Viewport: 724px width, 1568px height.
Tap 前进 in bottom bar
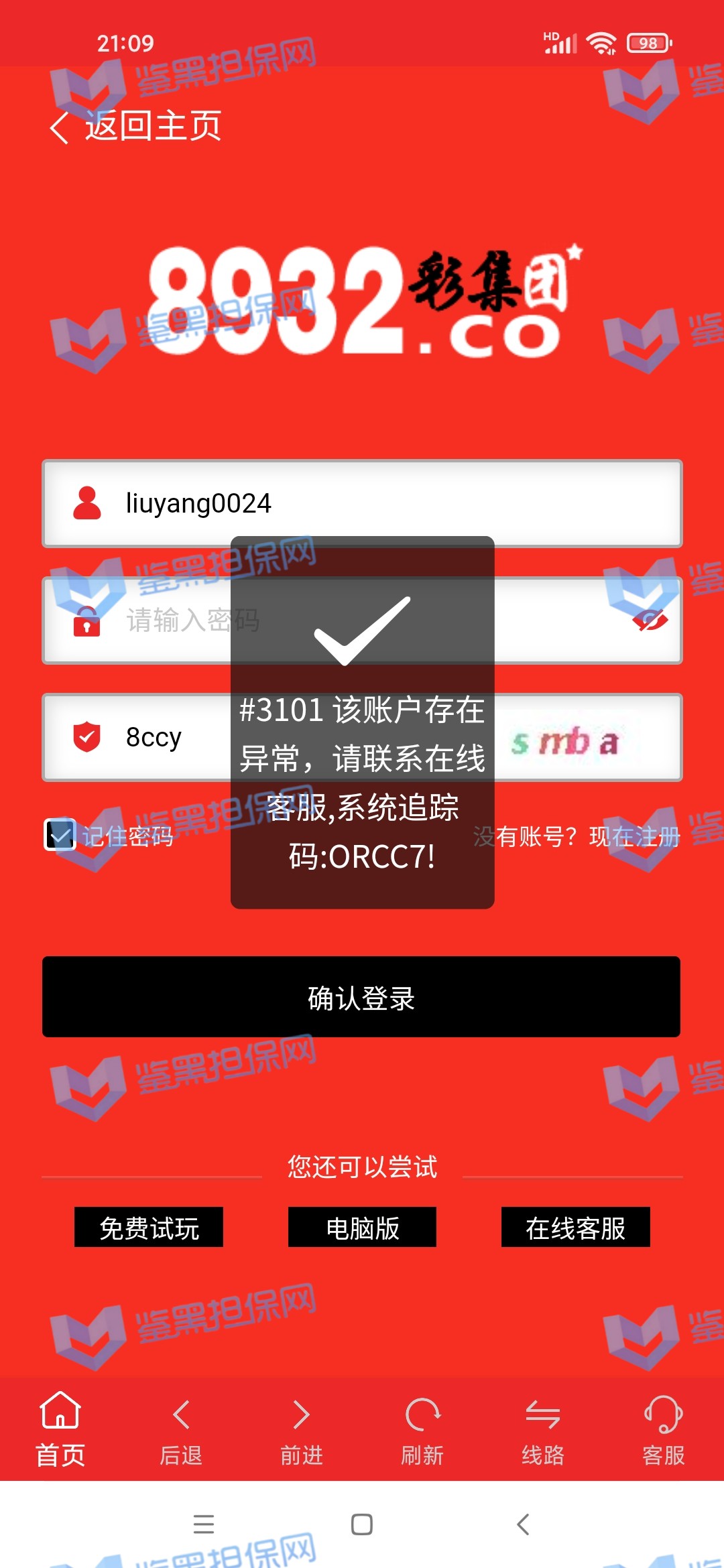pos(302,1429)
